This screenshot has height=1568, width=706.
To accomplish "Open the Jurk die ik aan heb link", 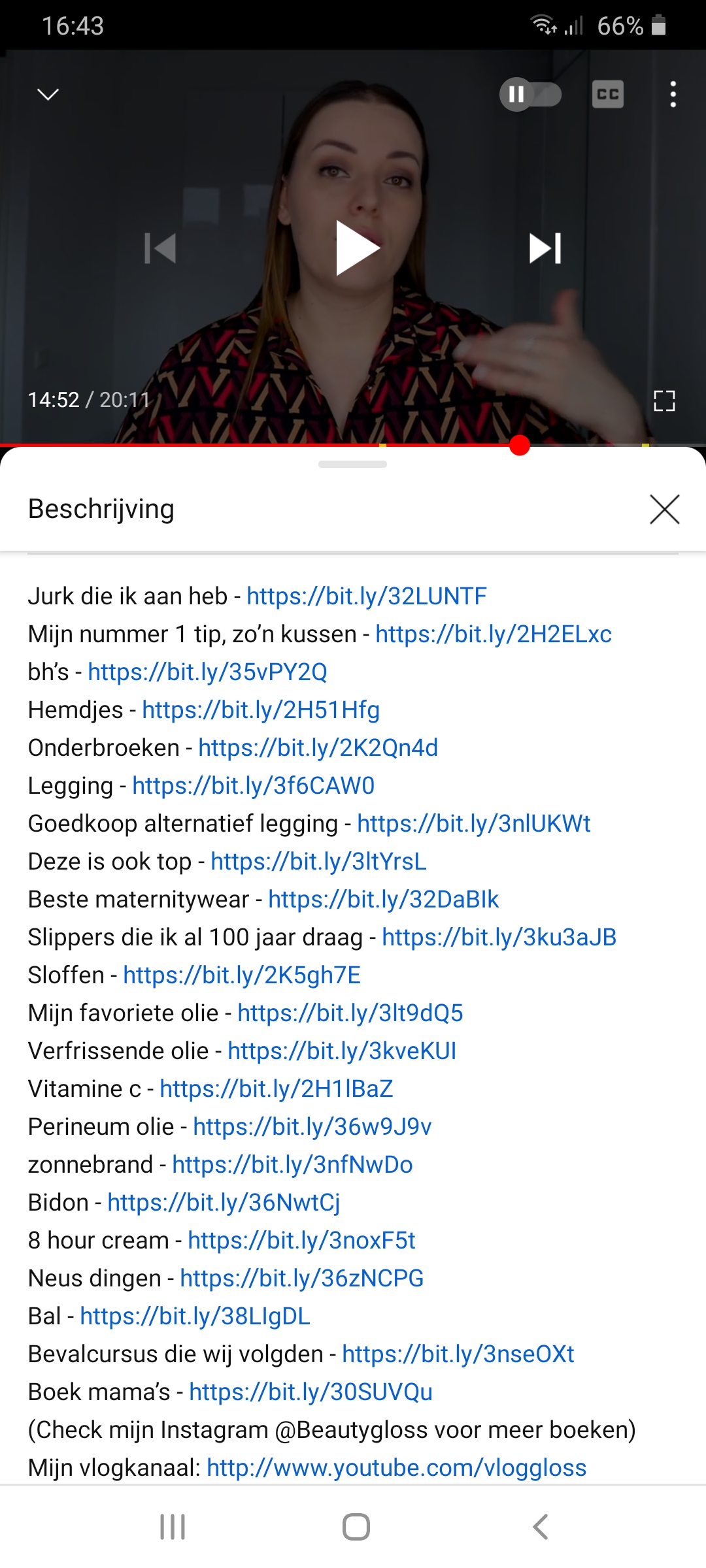I will (367, 596).
